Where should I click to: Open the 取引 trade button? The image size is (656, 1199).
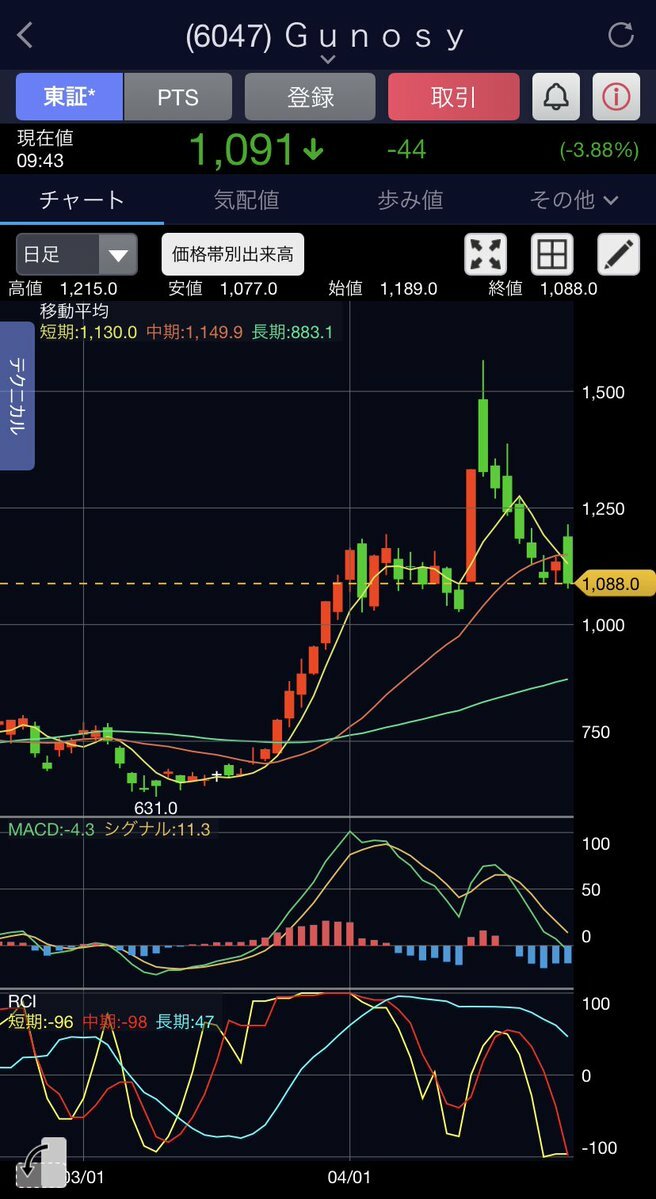(x=454, y=97)
